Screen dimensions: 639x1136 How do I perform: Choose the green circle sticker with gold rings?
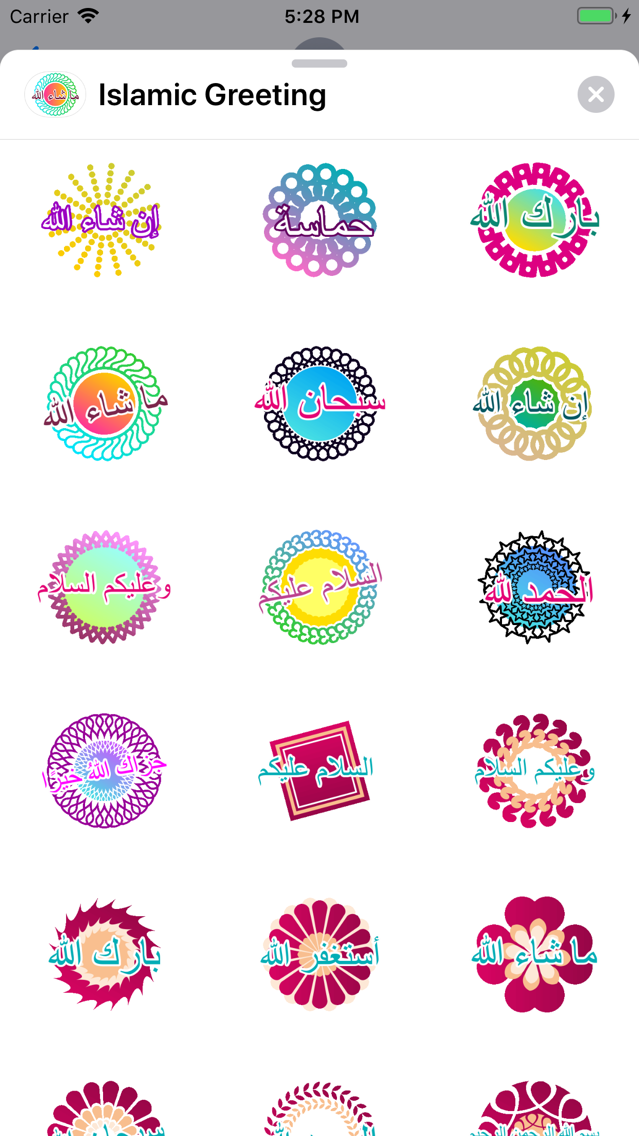tap(533, 404)
